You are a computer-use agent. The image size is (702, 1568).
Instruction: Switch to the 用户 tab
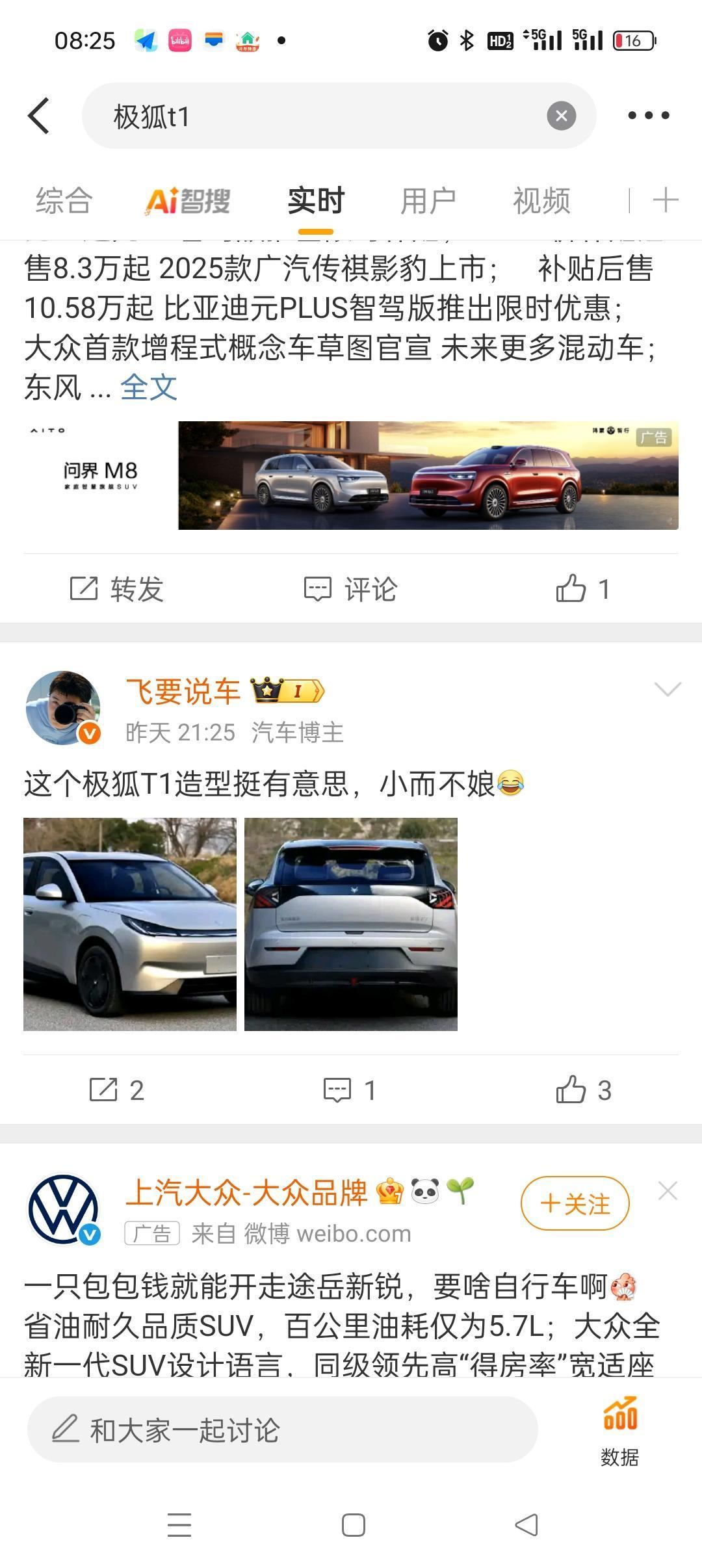click(429, 200)
